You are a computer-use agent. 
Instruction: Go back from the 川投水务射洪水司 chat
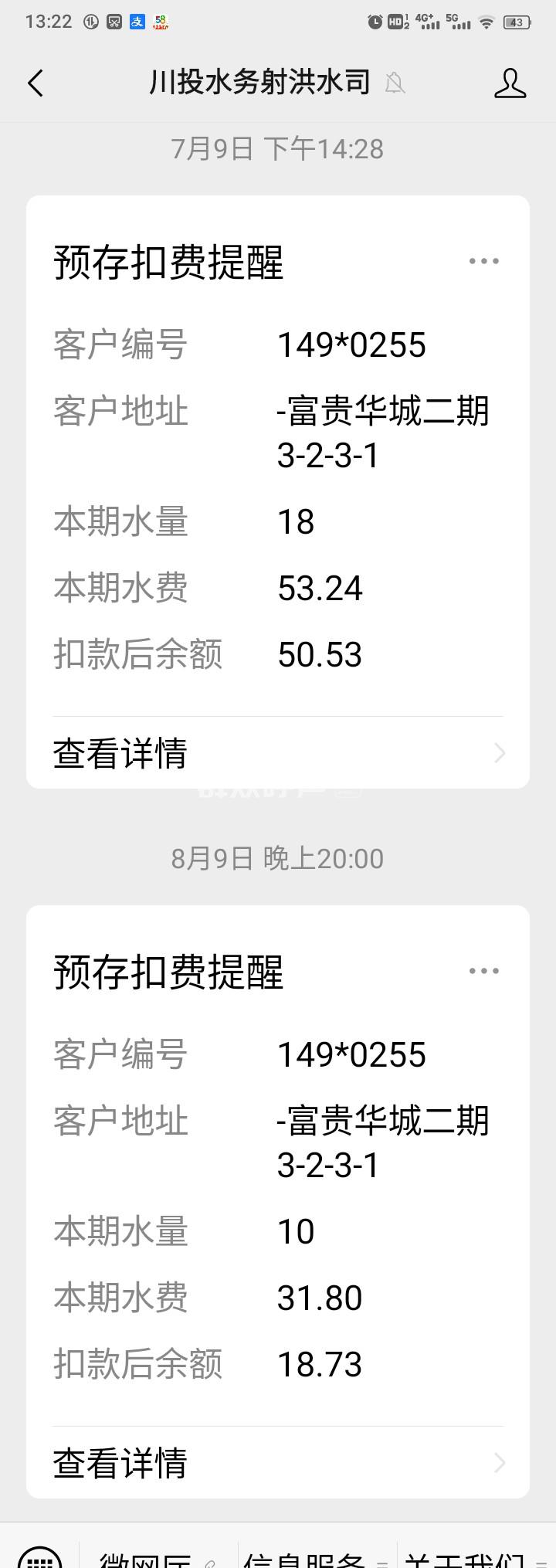click(36, 83)
